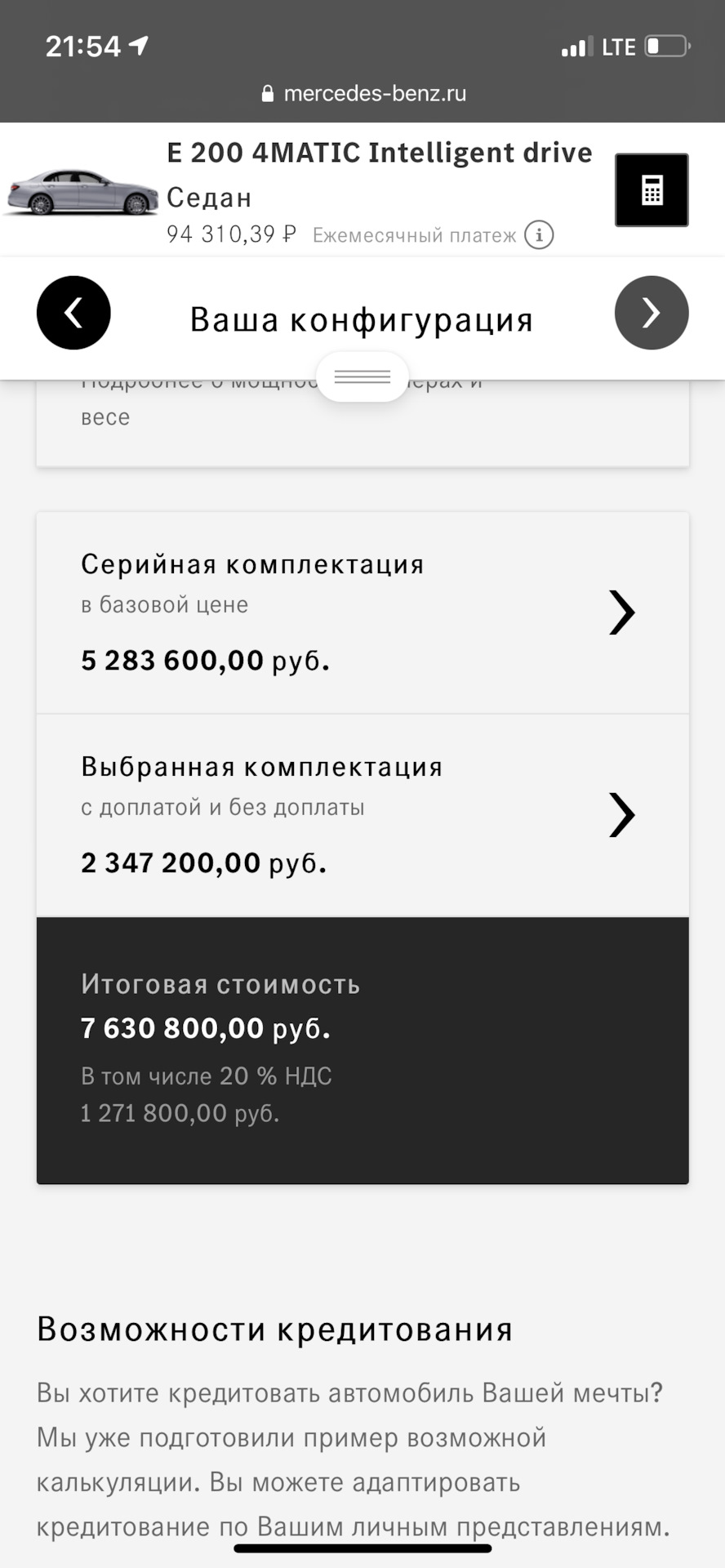This screenshot has height=1568, width=725.
Task: Go to the next configuration step
Action: point(651,313)
